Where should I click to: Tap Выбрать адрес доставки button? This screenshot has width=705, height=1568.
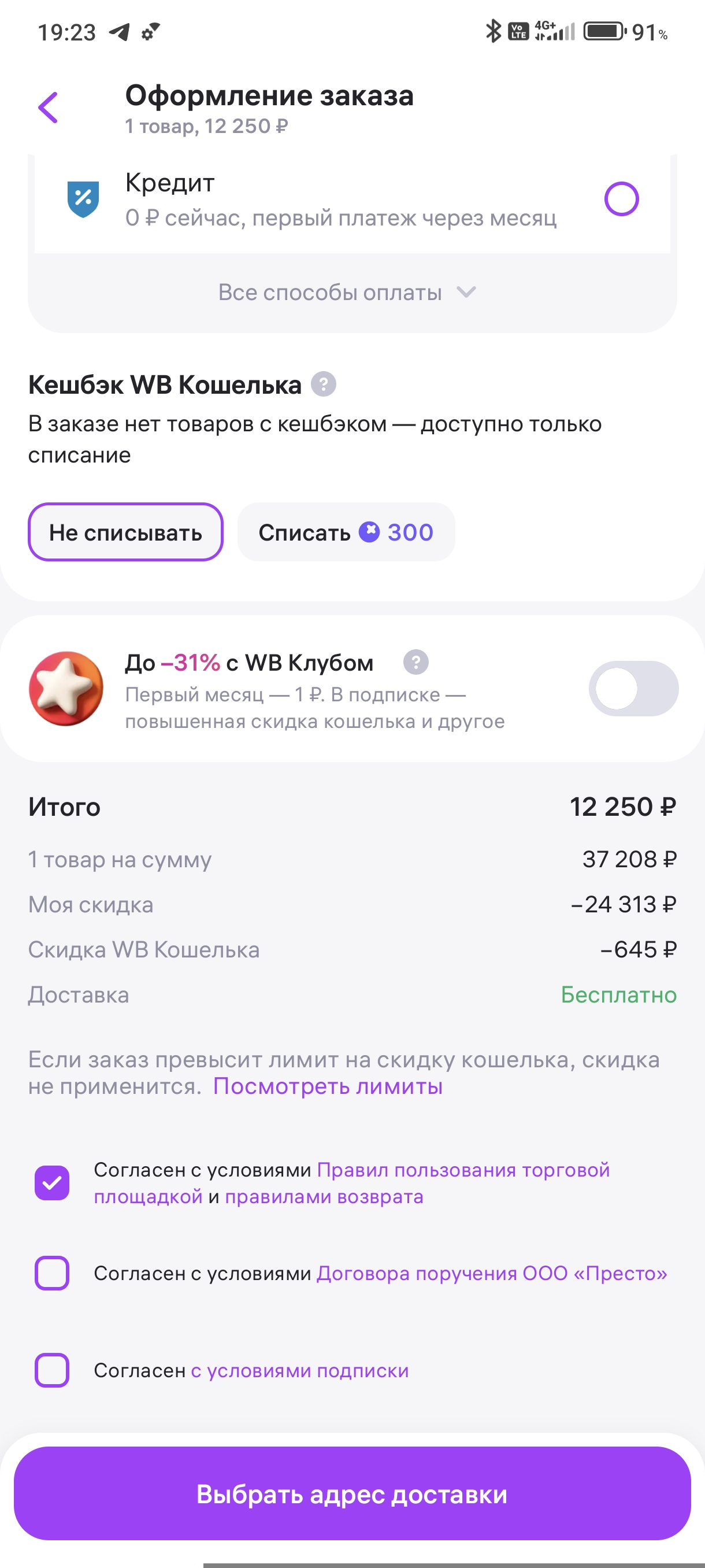[352, 1494]
